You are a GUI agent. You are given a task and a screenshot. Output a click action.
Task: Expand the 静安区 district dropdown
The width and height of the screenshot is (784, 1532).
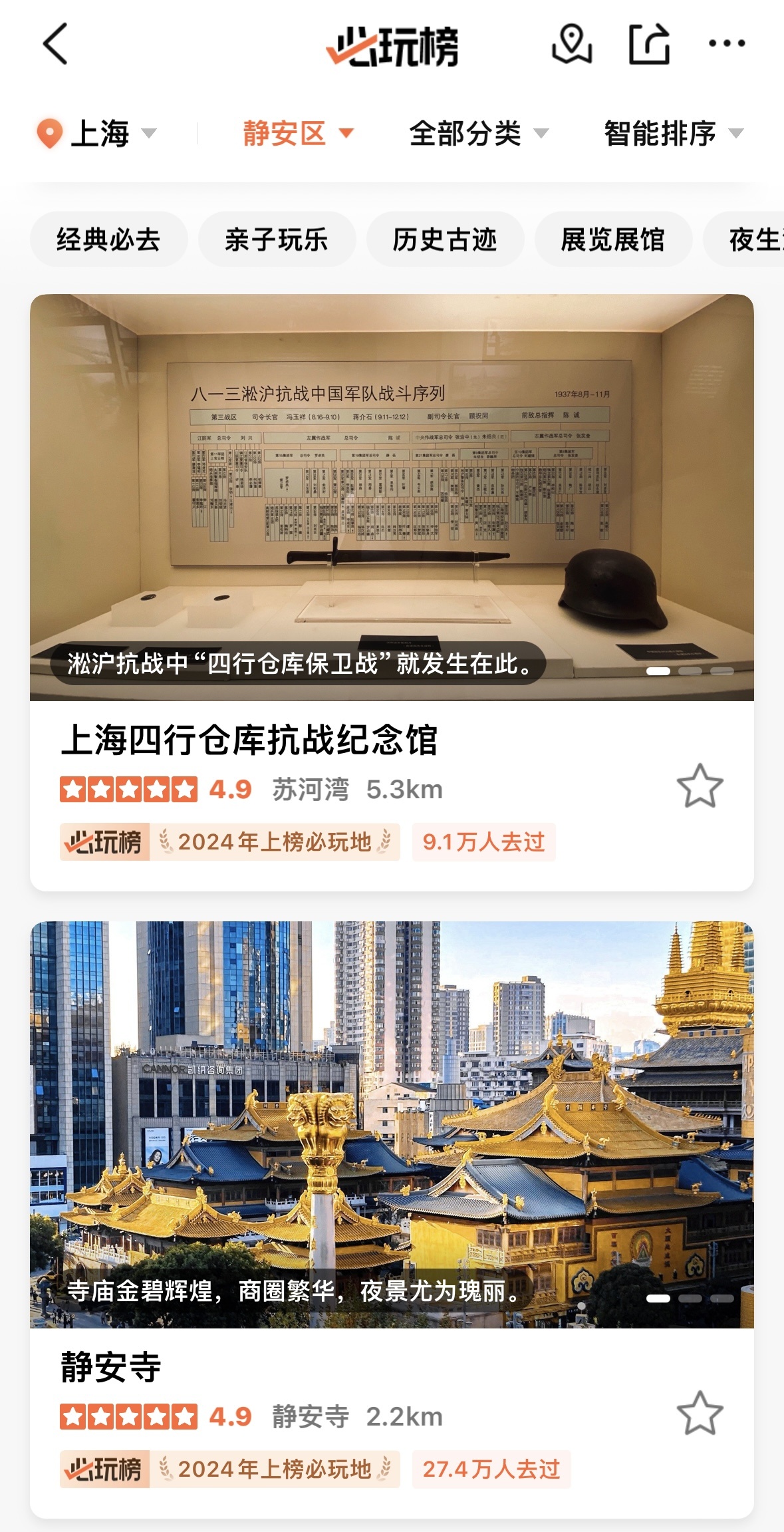(x=297, y=134)
